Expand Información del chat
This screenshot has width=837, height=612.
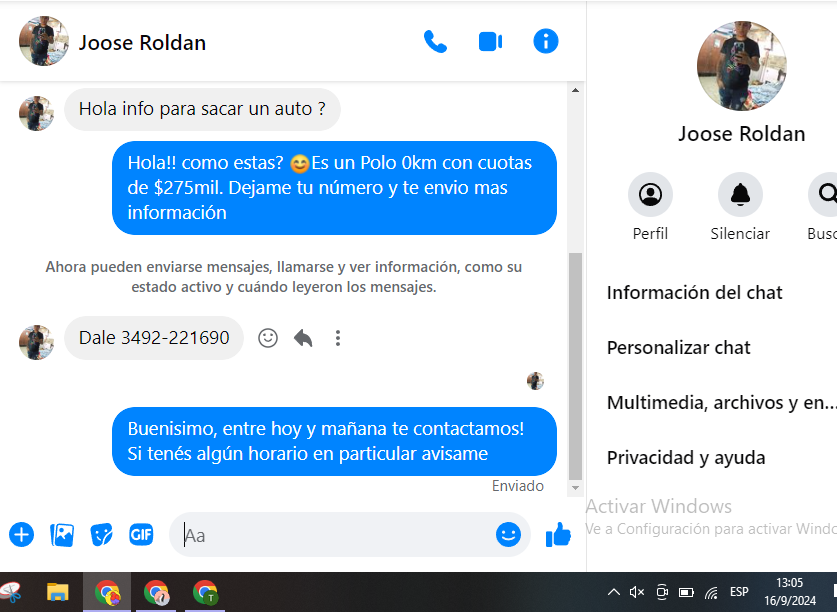[695, 293]
